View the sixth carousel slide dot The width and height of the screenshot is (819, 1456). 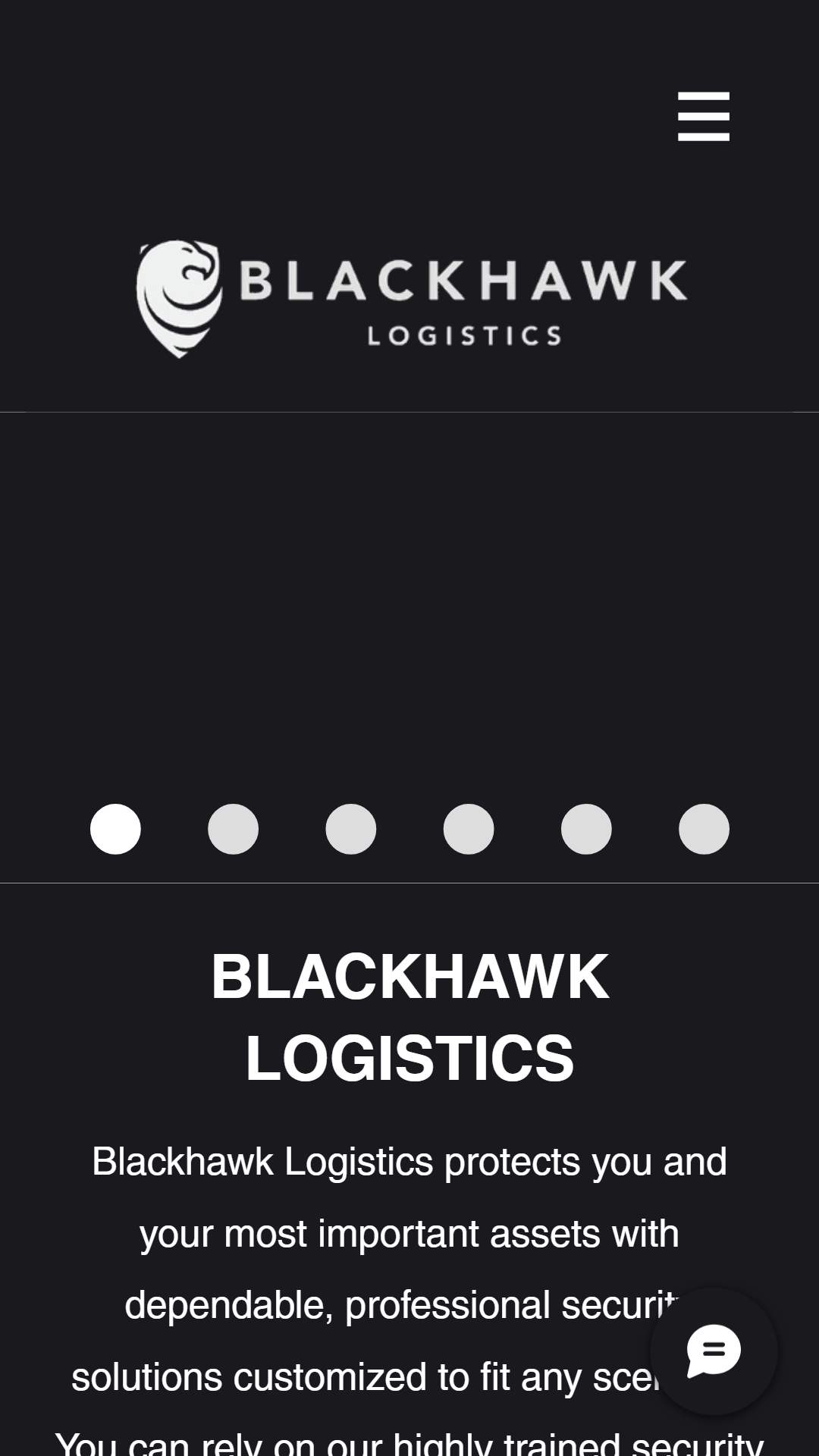[704, 829]
